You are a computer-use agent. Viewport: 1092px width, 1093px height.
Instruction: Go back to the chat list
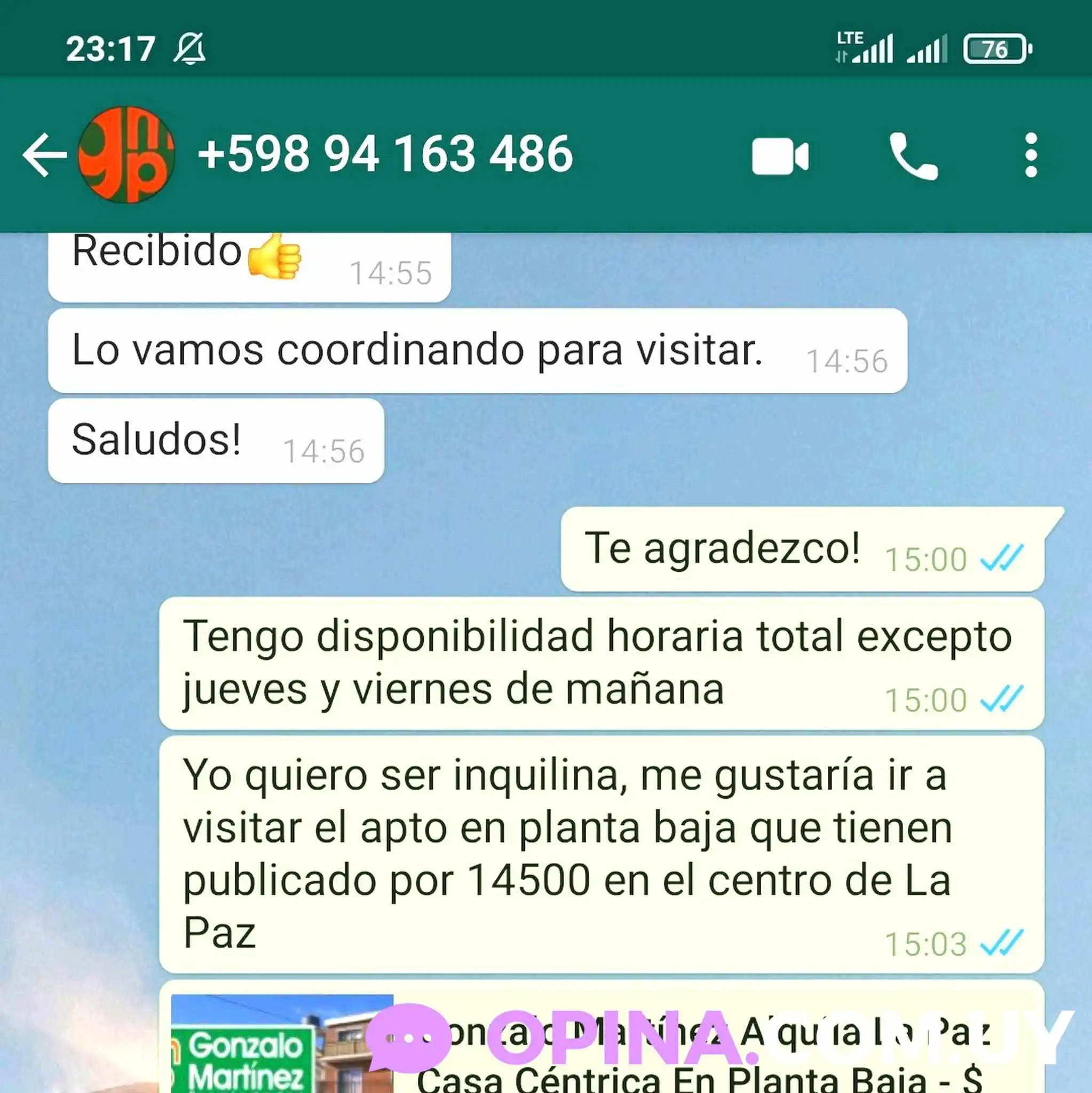pos(44,154)
